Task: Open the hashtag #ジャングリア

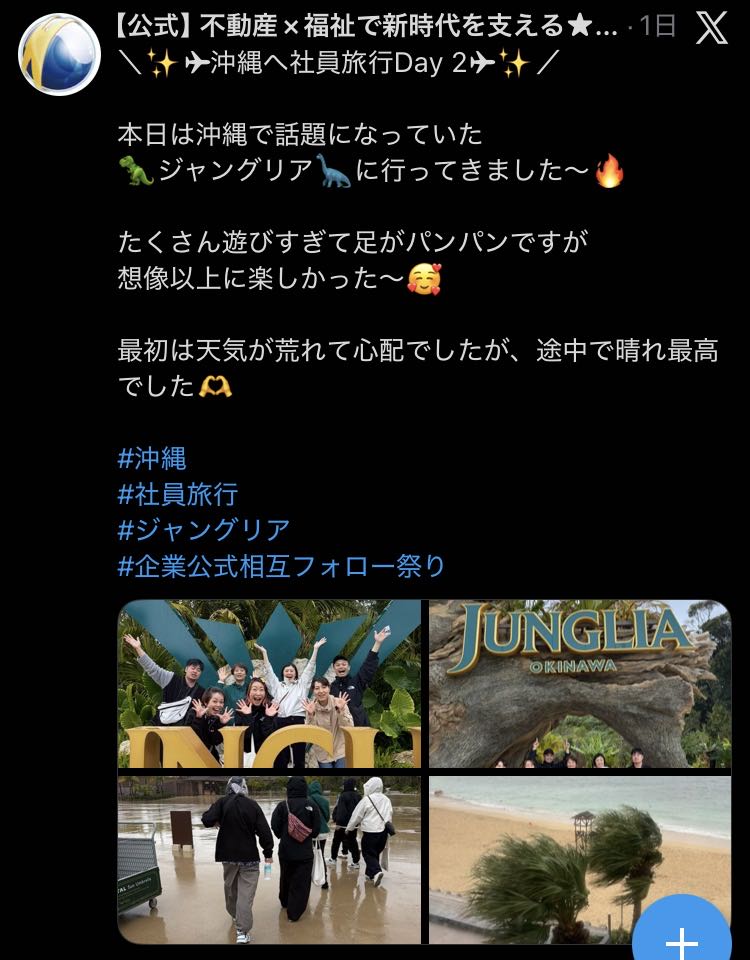Action: click(x=204, y=530)
